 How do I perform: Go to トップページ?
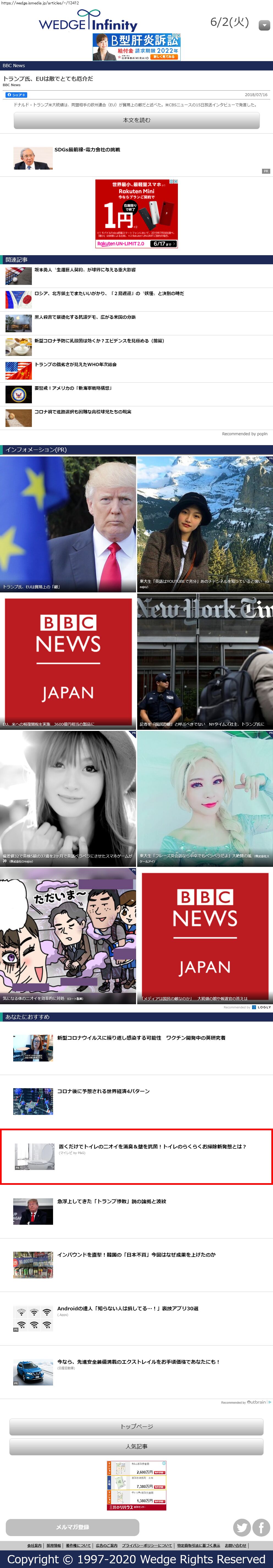136,1427
